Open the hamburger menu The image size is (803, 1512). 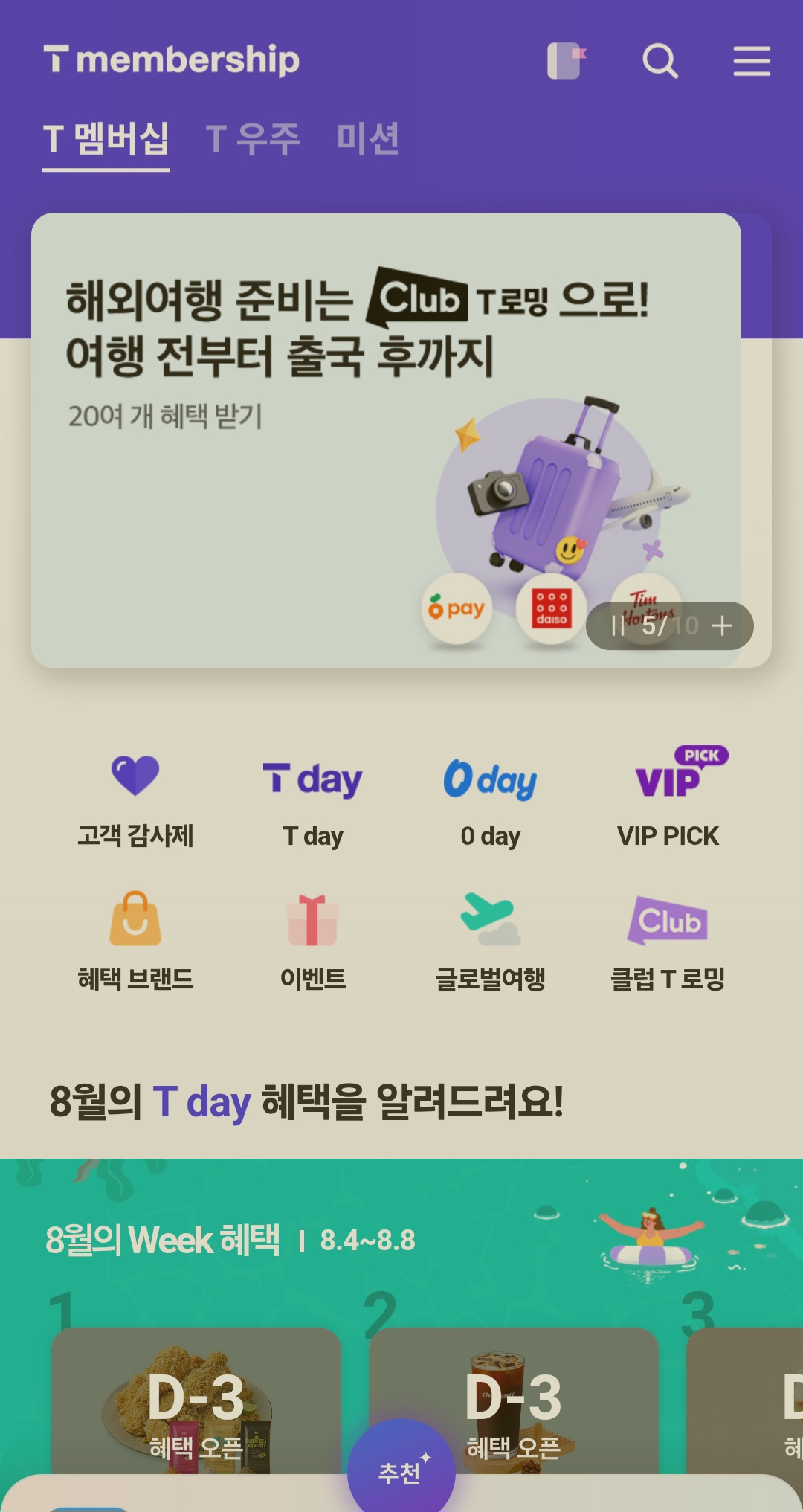point(751,61)
